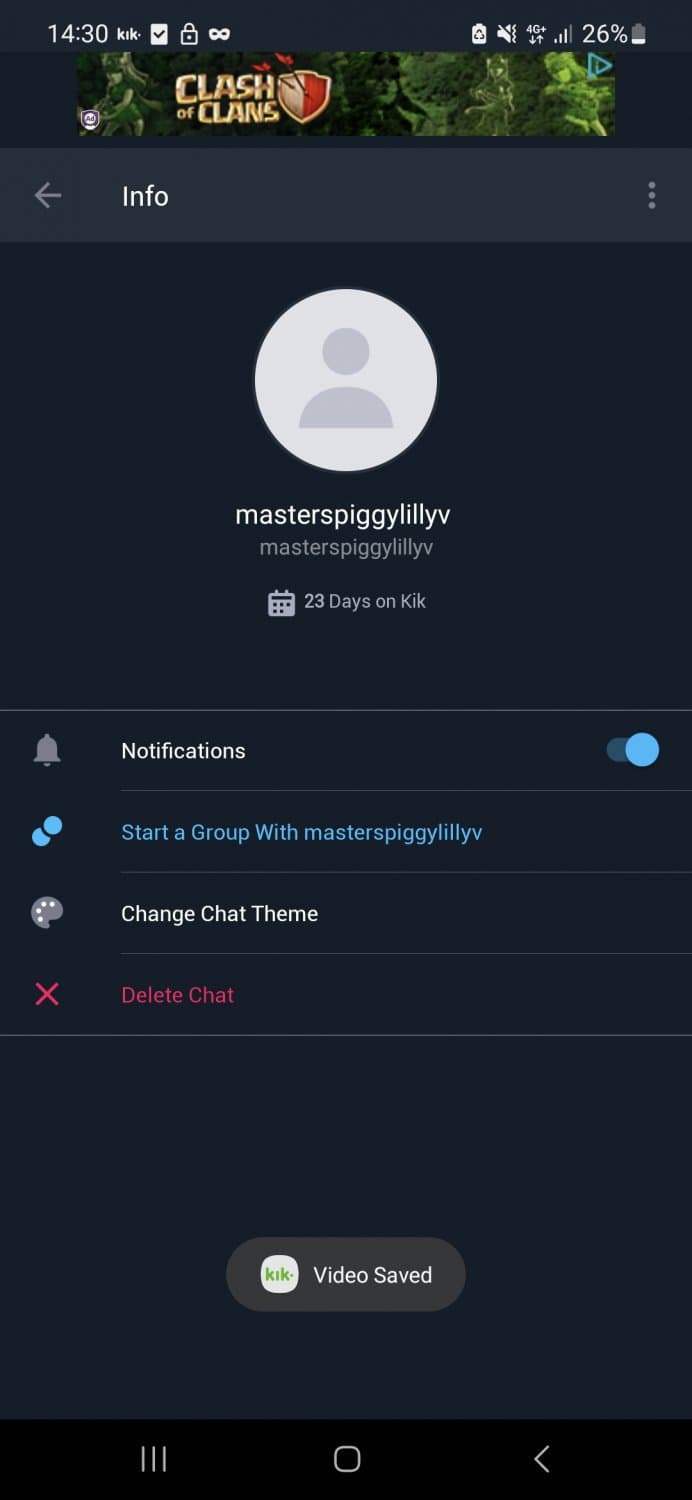
Task: Open Change Chat Theme
Action: coord(219,913)
